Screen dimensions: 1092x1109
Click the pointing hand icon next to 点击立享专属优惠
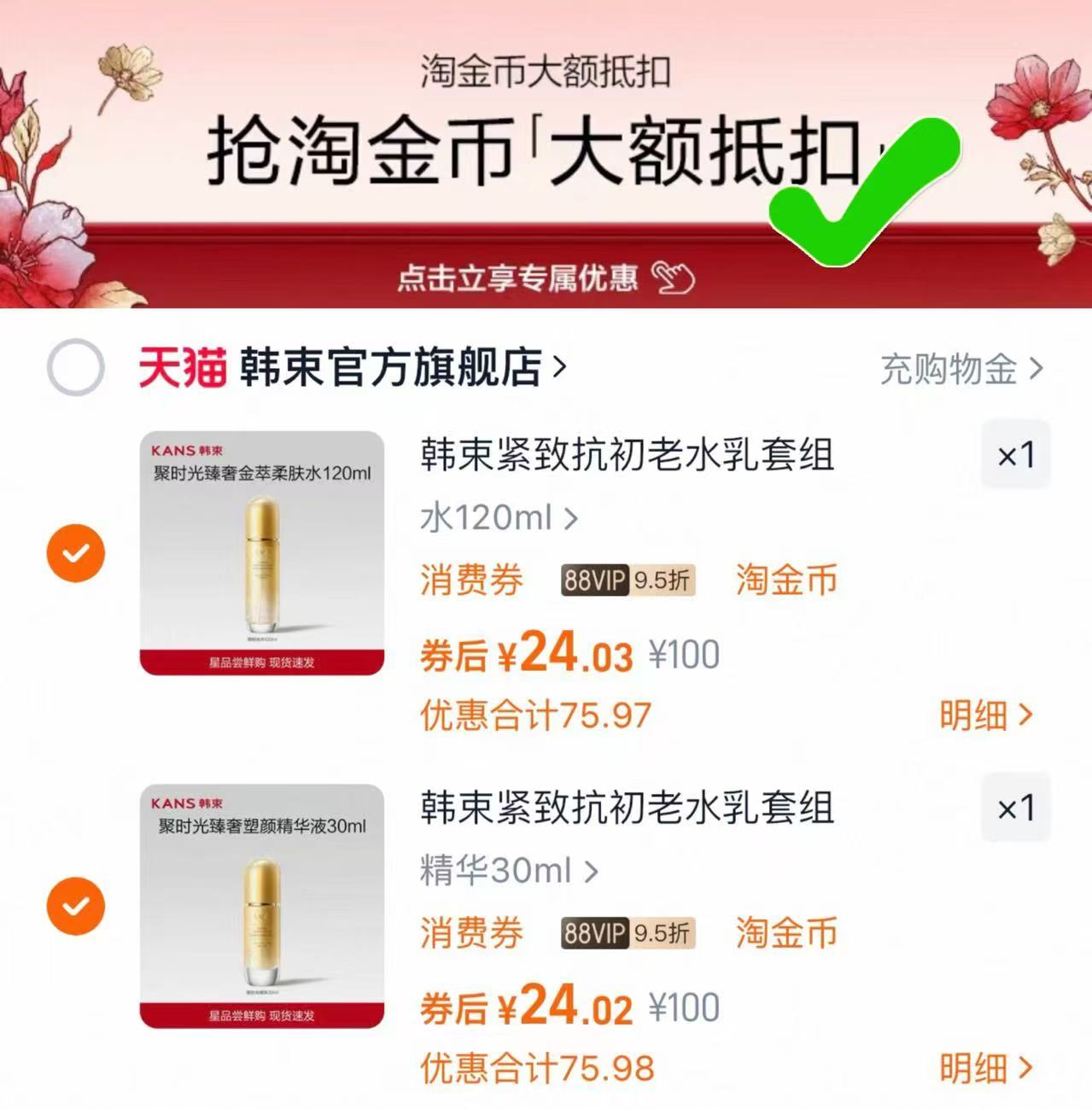pos(674,277)
